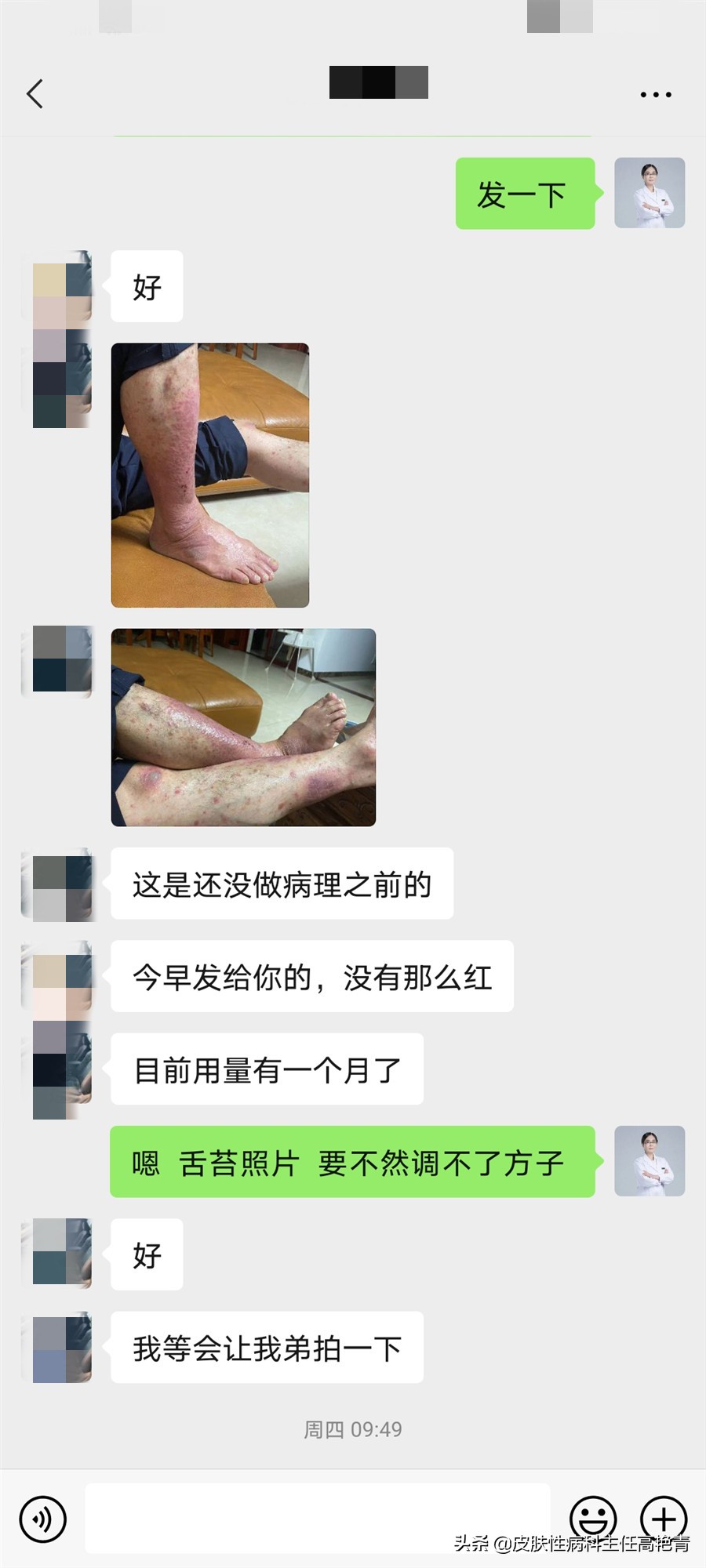Open the photo of both crossed legs
This screenshot has width=706, height=1568.
[243, 728]
